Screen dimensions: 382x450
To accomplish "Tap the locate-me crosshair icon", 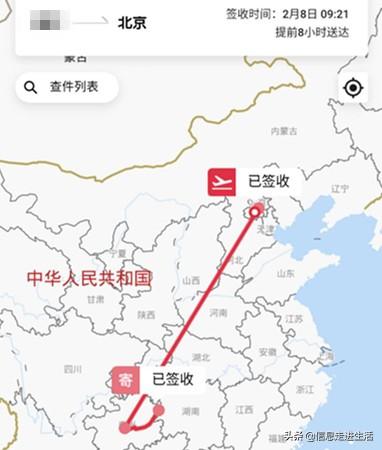I will [x=353, y=88].
